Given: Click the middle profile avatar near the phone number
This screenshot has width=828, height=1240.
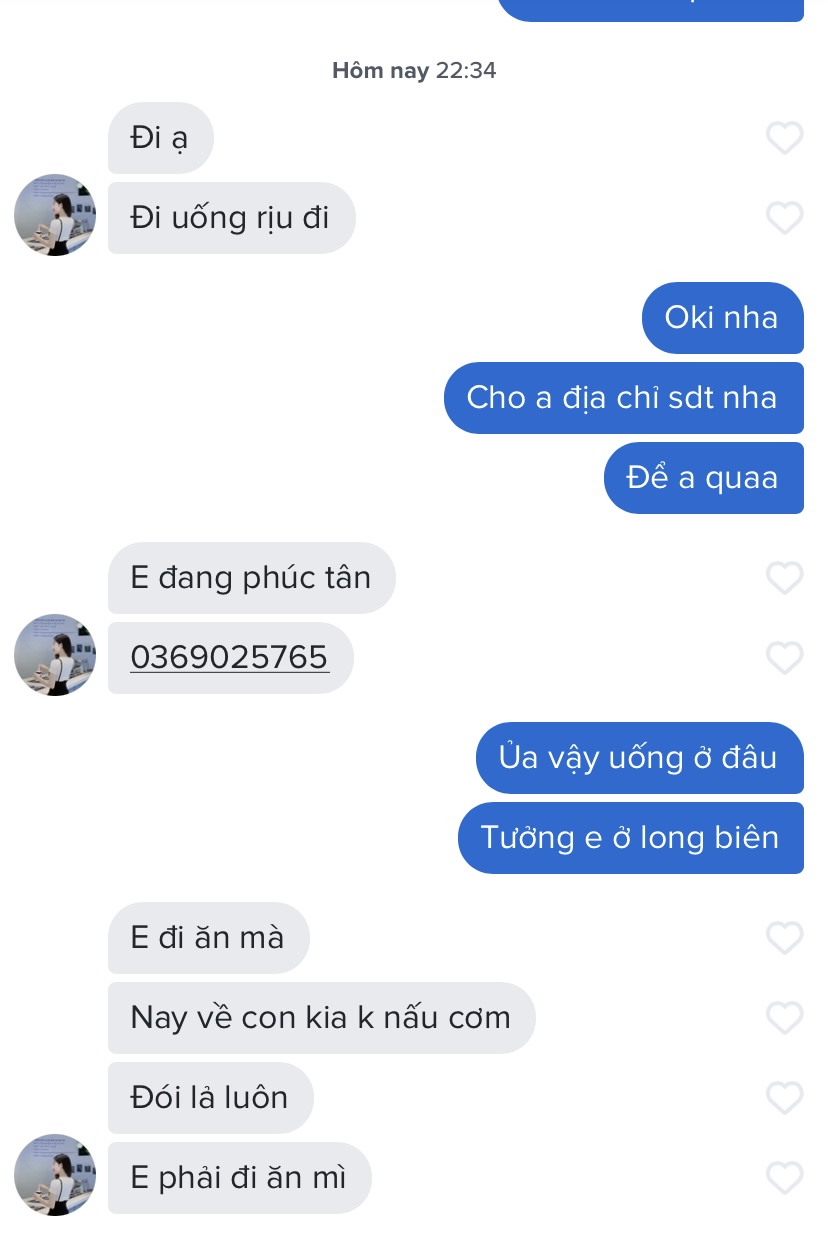Looking at the screenshot, I should [x=55, y=656].
